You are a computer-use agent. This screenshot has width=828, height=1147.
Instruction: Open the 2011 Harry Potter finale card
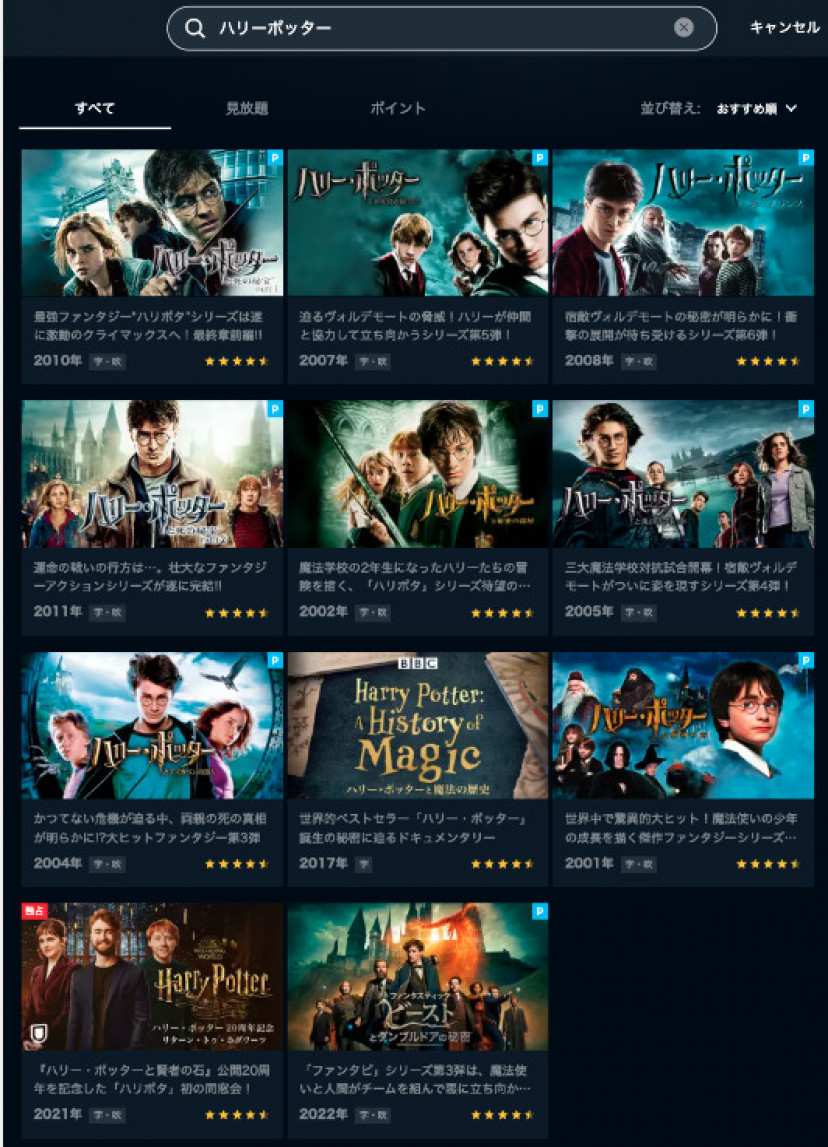[x=152, y=474]
